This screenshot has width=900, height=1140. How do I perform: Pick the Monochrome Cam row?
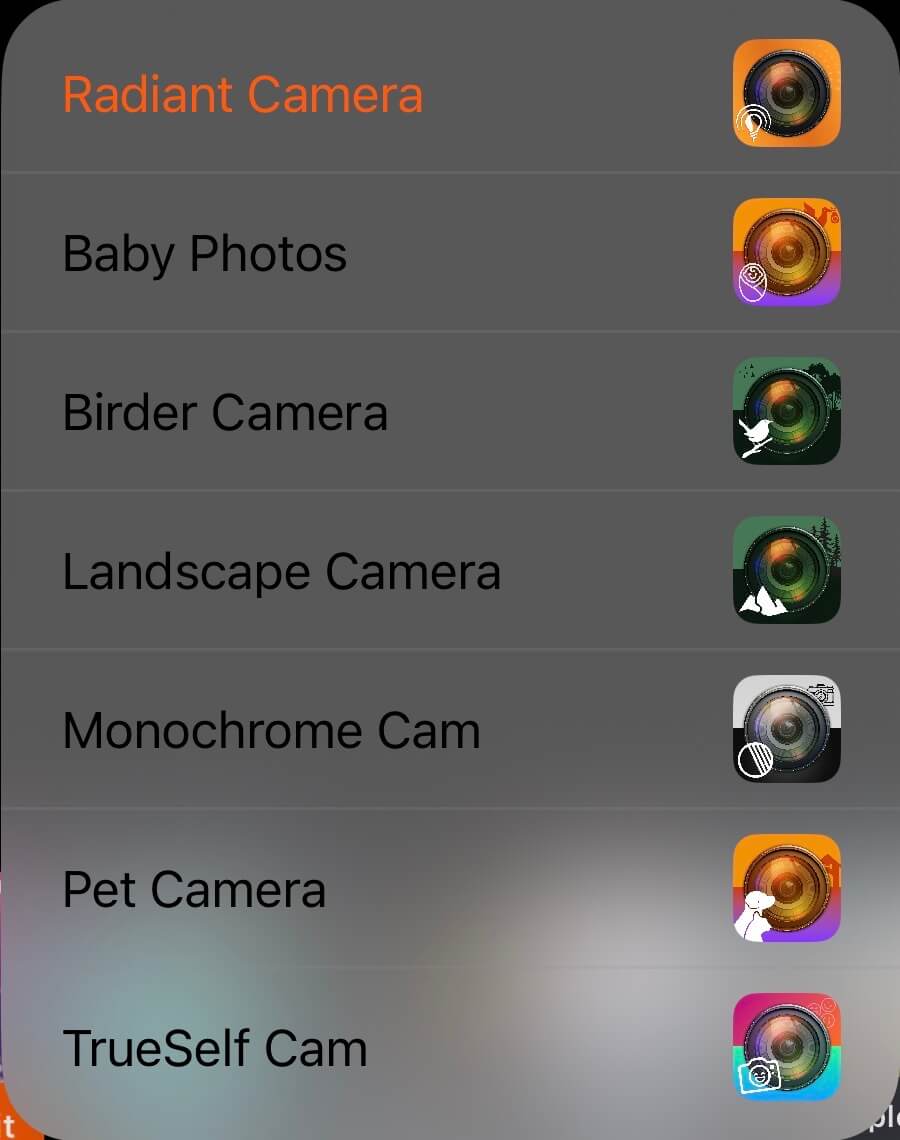point(271,730)
